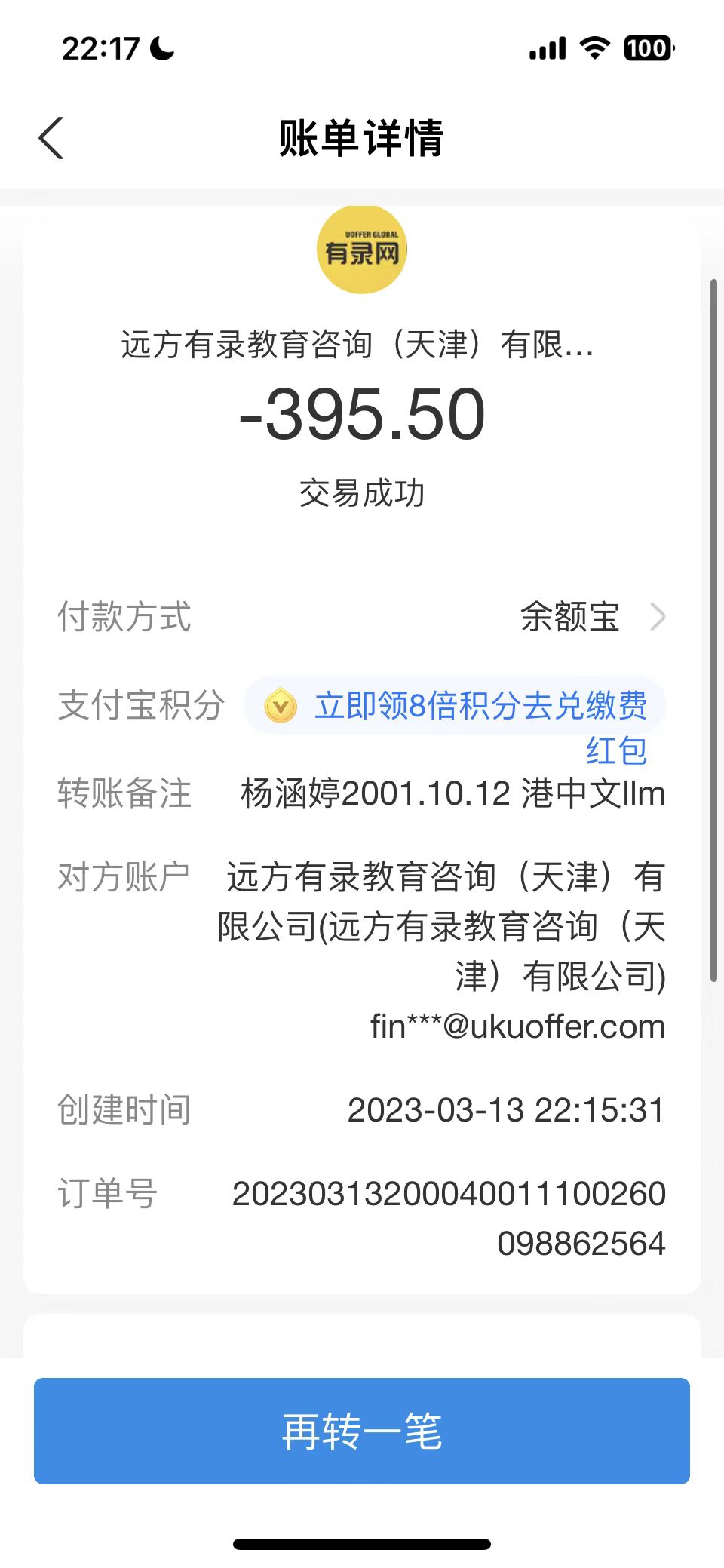Image resolution: width=724 pixels, height=1568 pixels.
Task: Go back from the 账单详情 page
Action: click(x=51, y=139)
